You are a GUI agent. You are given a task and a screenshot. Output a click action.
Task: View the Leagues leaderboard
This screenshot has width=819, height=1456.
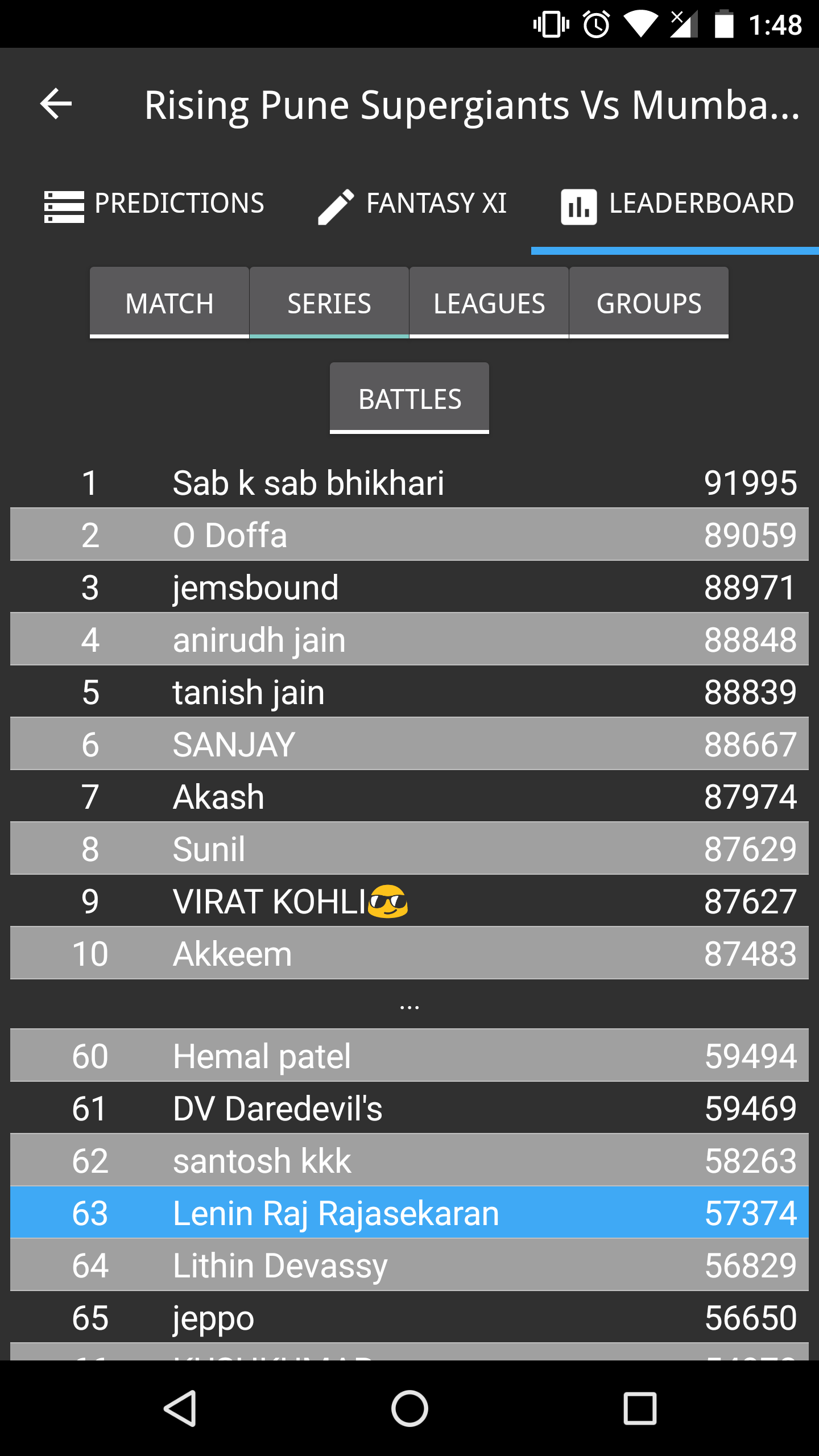pyautogui.click(x=489, y=303)
